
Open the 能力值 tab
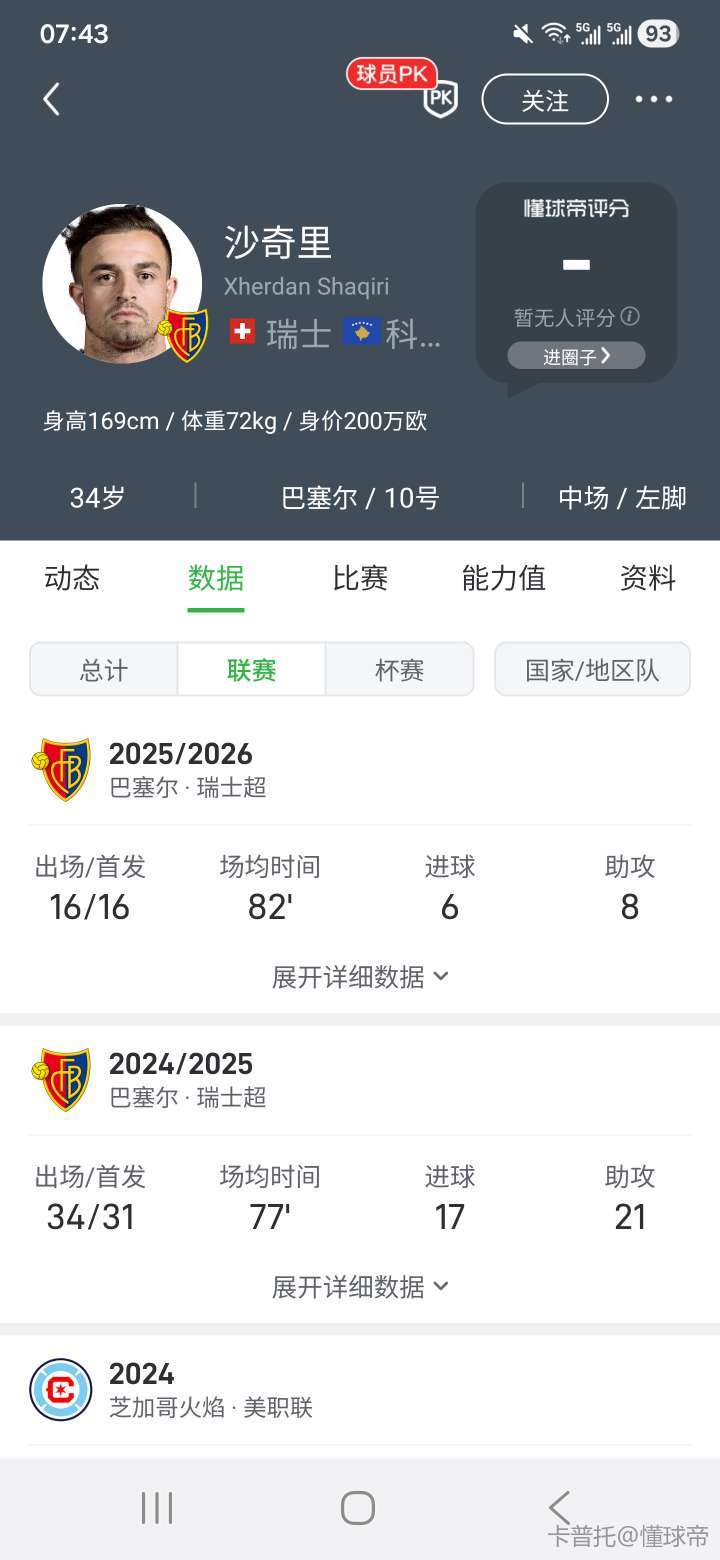(503, 578)
